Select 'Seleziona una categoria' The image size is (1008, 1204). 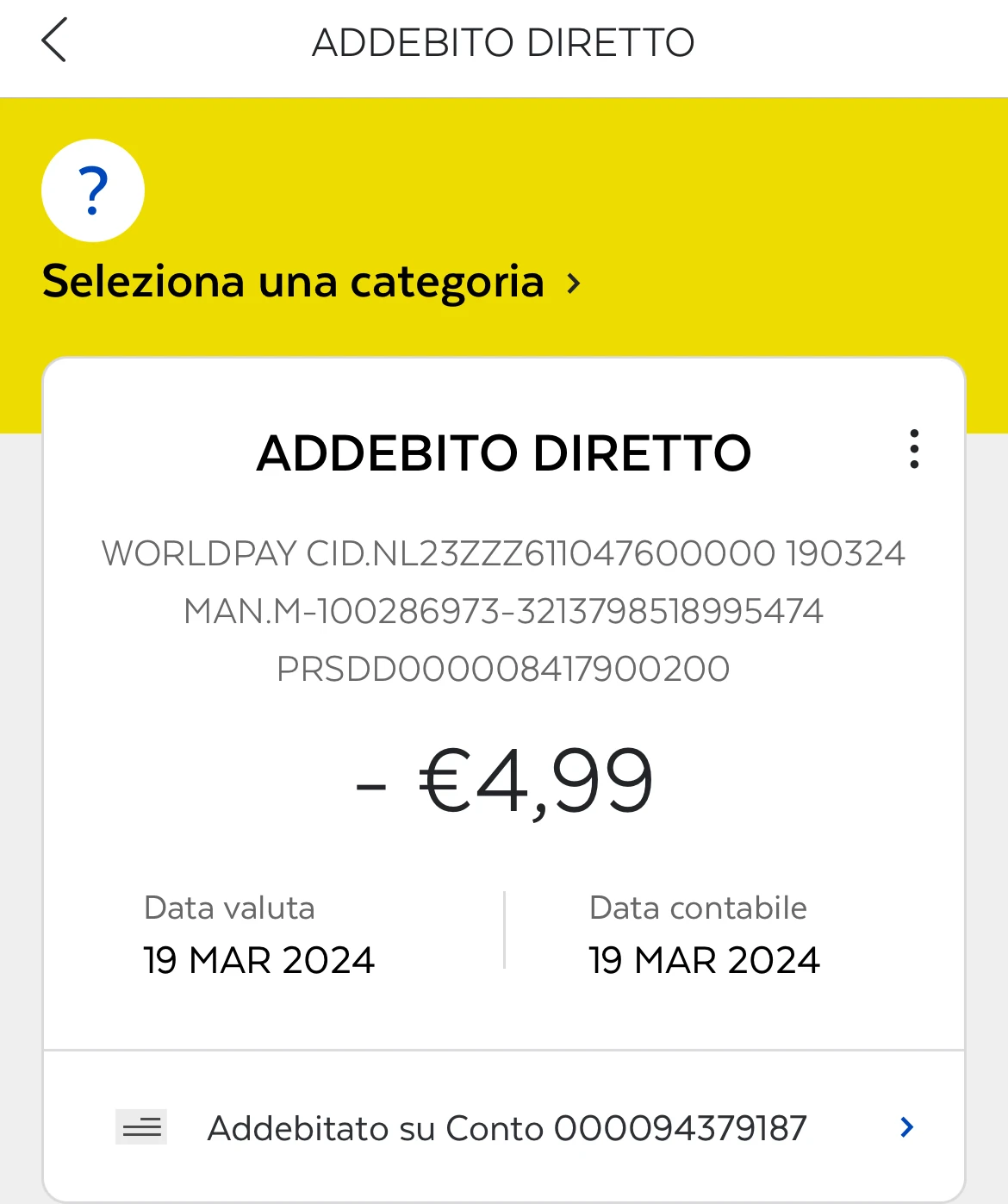[293, 282]
